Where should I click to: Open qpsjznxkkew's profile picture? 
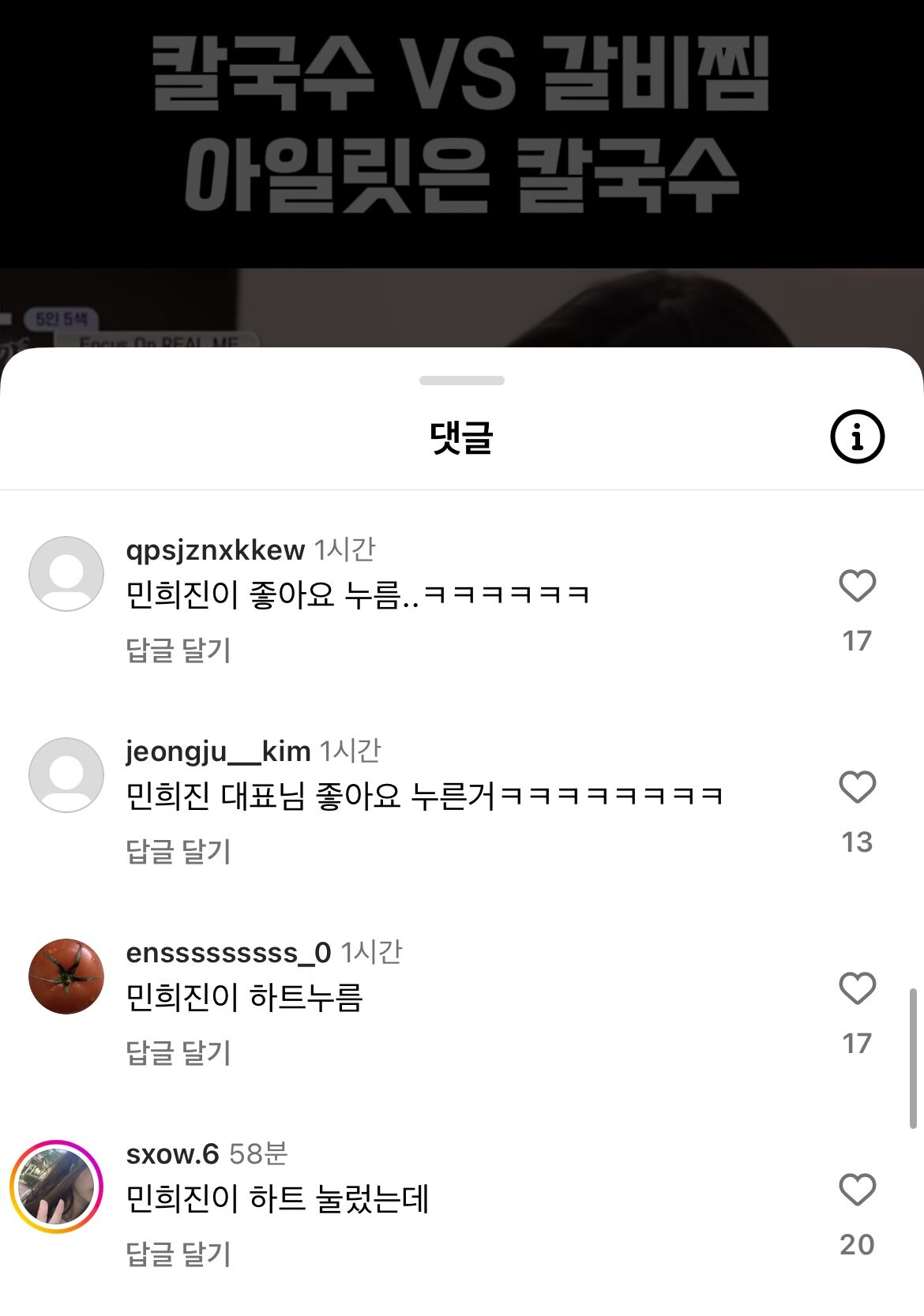pyautogui.click(x=66, y=574)
